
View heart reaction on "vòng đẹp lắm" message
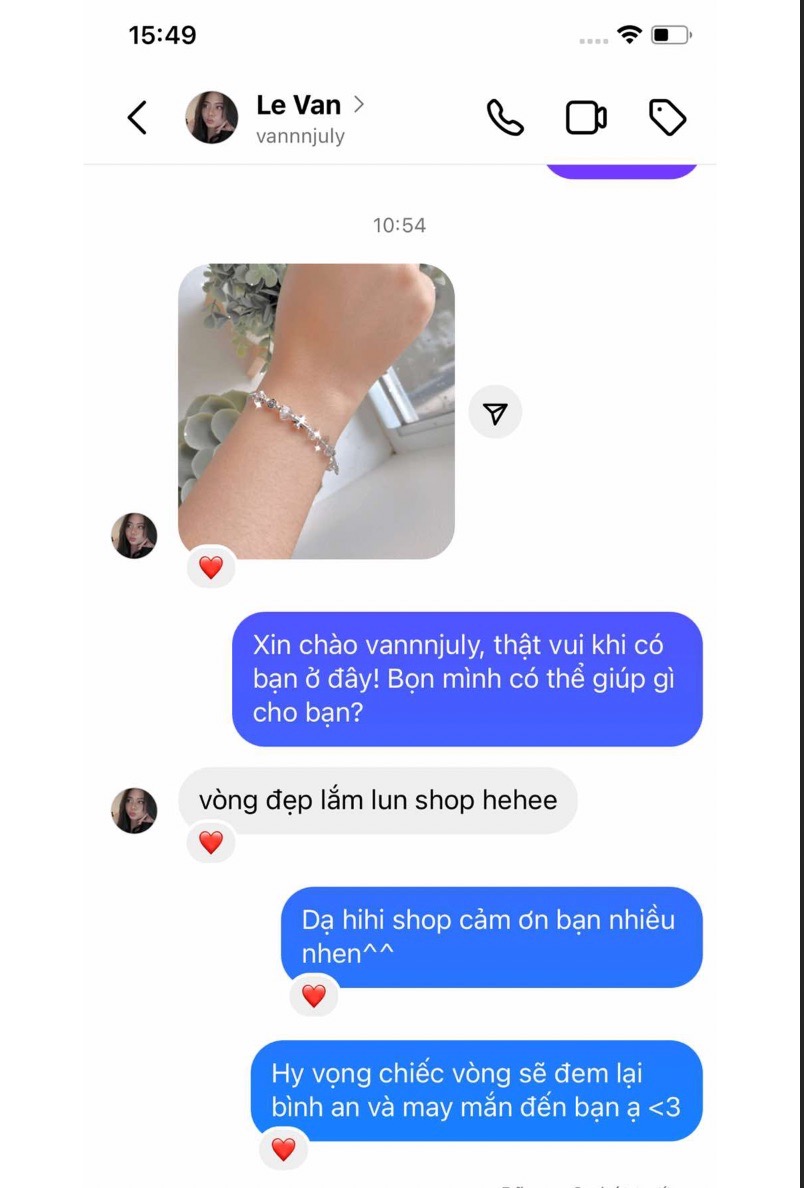point(210,843)
